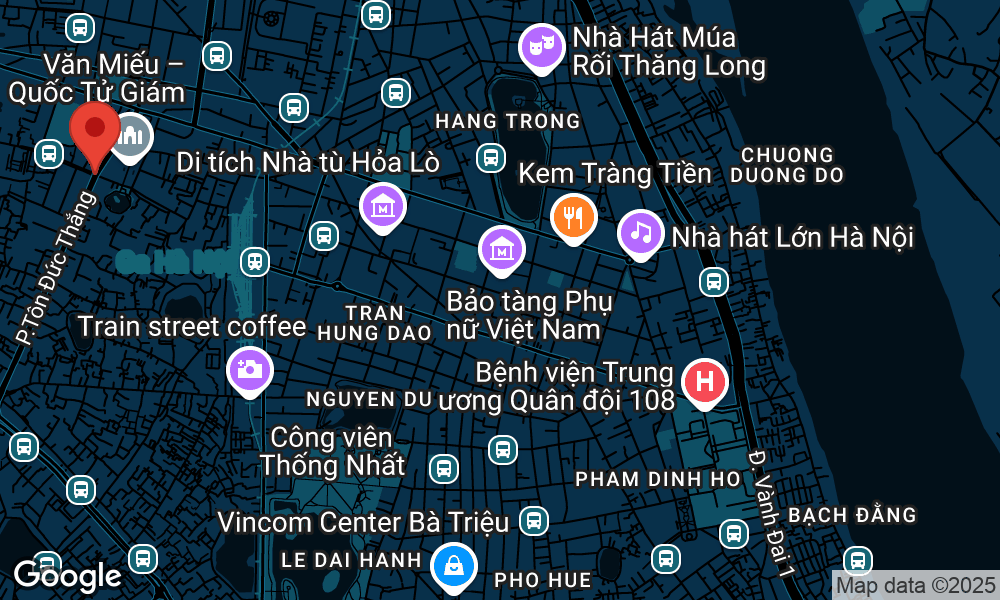1000x600 pixels.
Task: Select the Di tích Nhà tù Hỏa Lò museum pin
Action: 383,207
